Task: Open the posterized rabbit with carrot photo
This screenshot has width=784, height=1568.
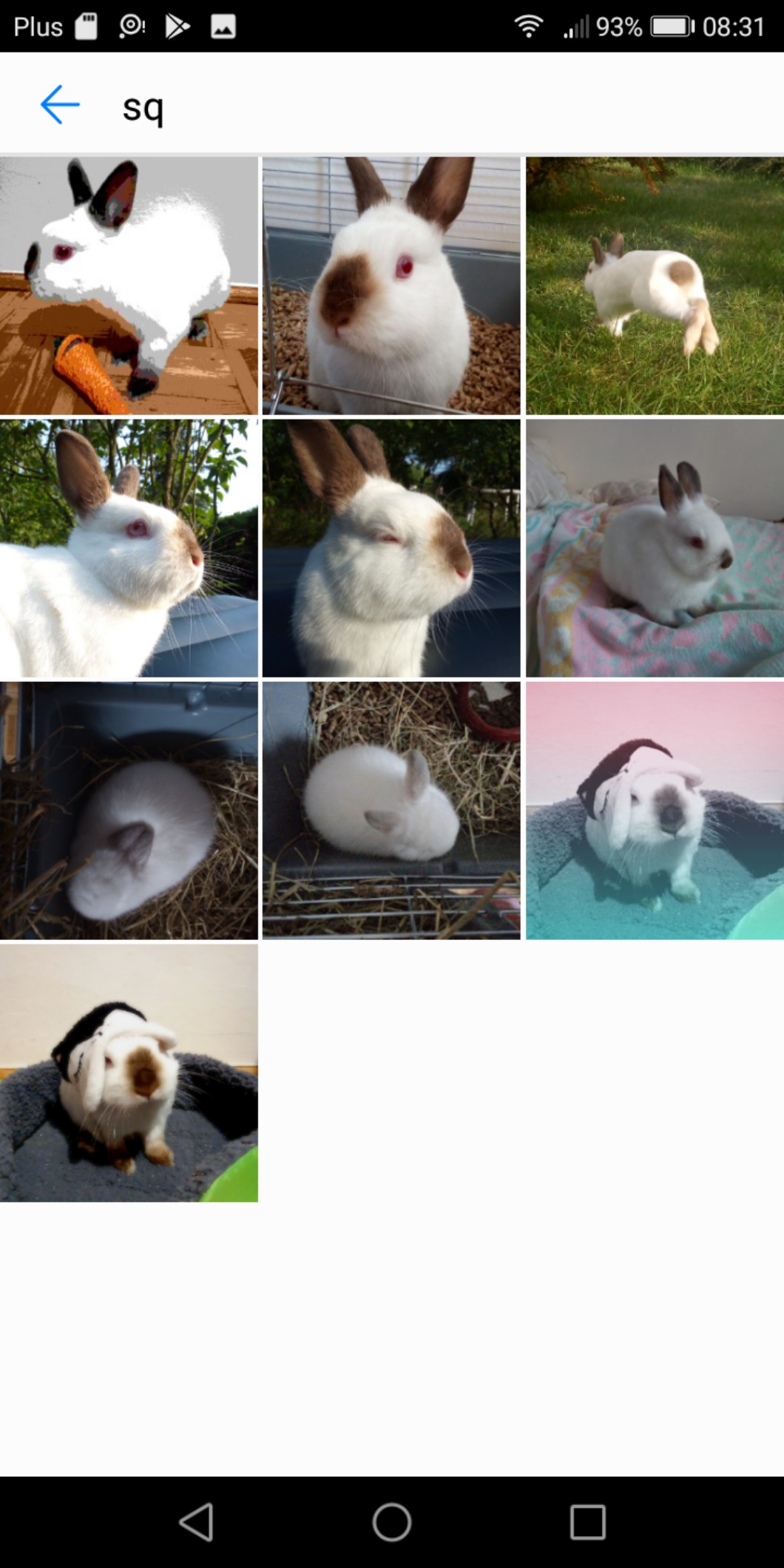Action: click(129, 285)
